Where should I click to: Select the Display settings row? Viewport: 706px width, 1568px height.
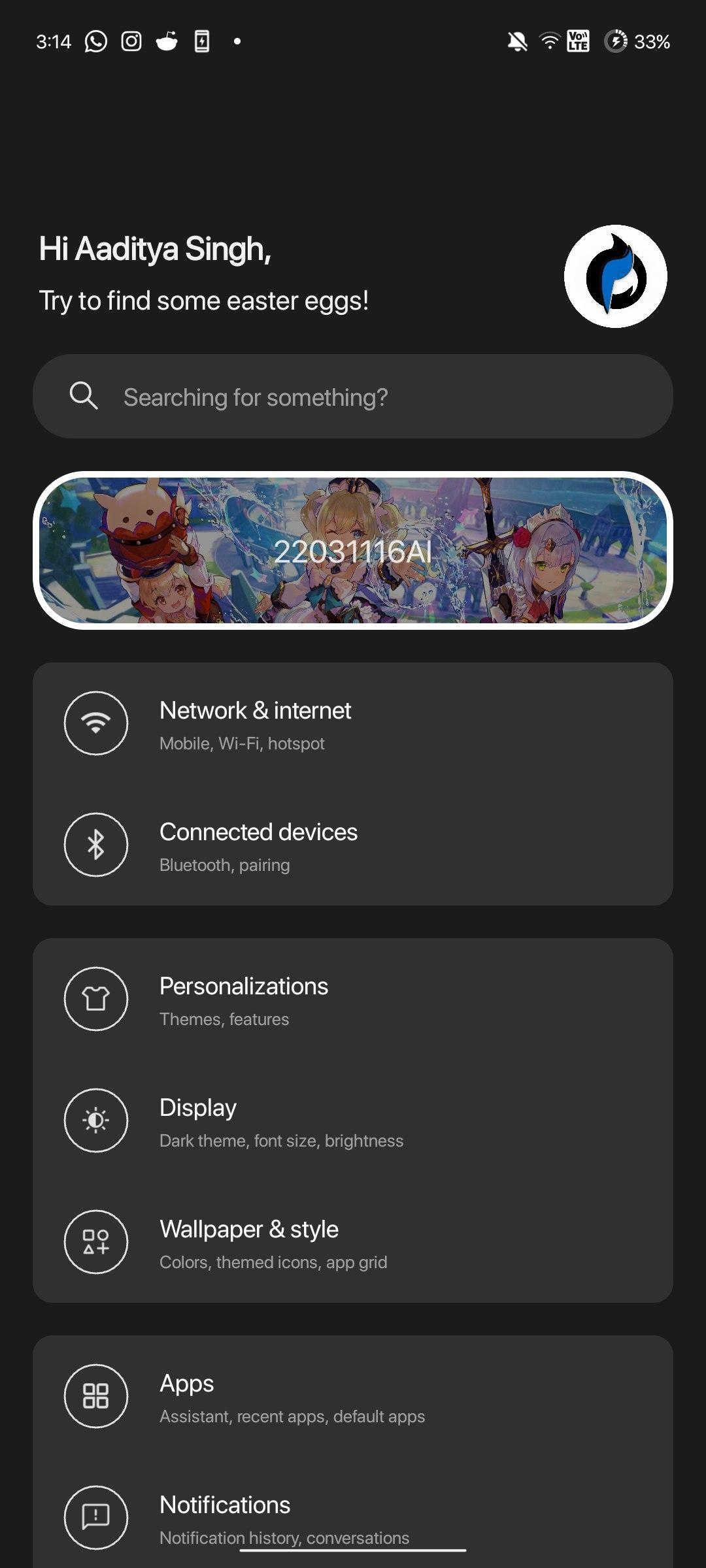[x=353, y=1121]
